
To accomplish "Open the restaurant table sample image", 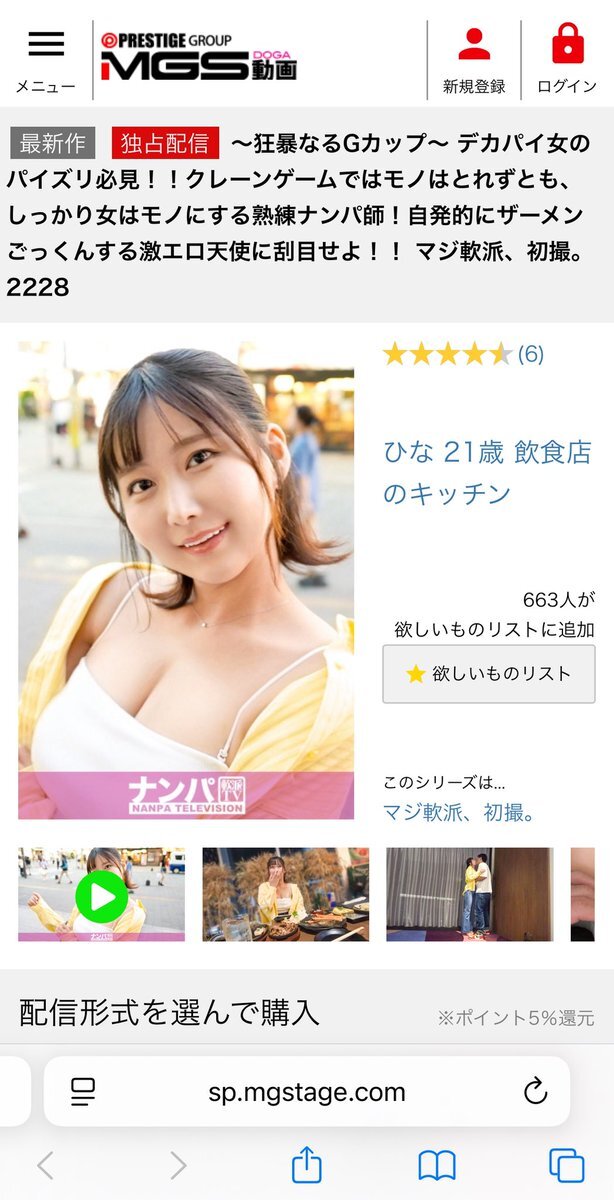I will coord(285,895).
